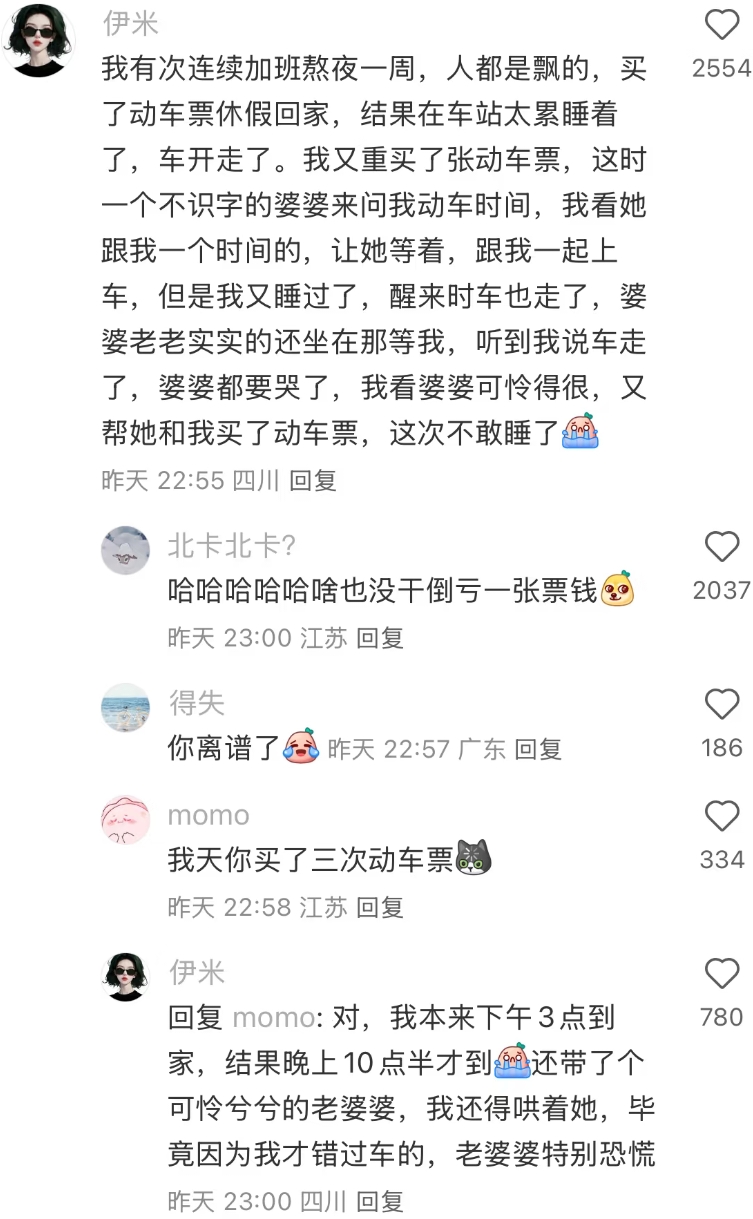The height and width of the screenshot is (1219, 753).
Task: Tap the heart on 伊米's reply to momo
Action: point(722,972)
